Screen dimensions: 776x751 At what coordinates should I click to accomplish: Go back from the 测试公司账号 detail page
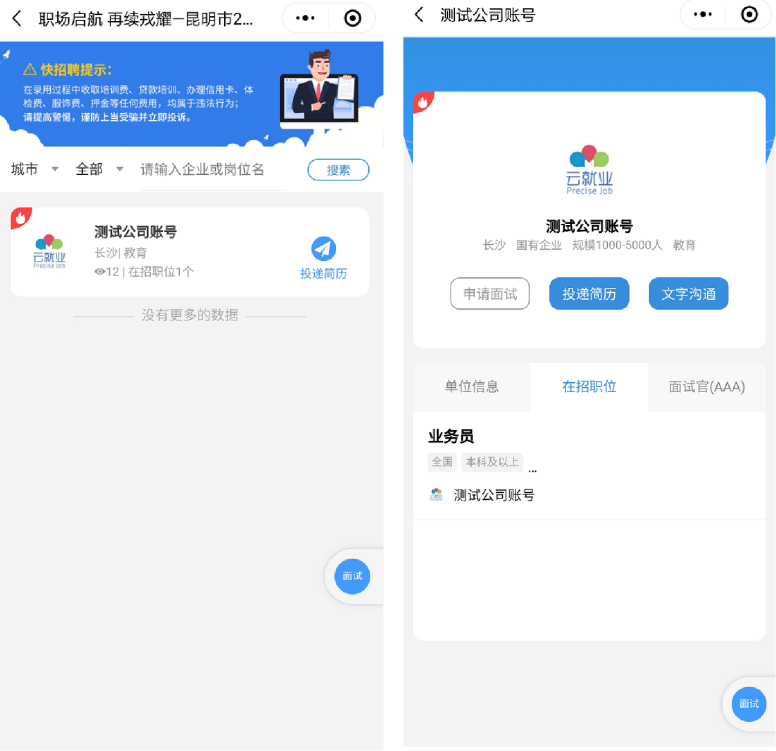click(x=419, y=15)
